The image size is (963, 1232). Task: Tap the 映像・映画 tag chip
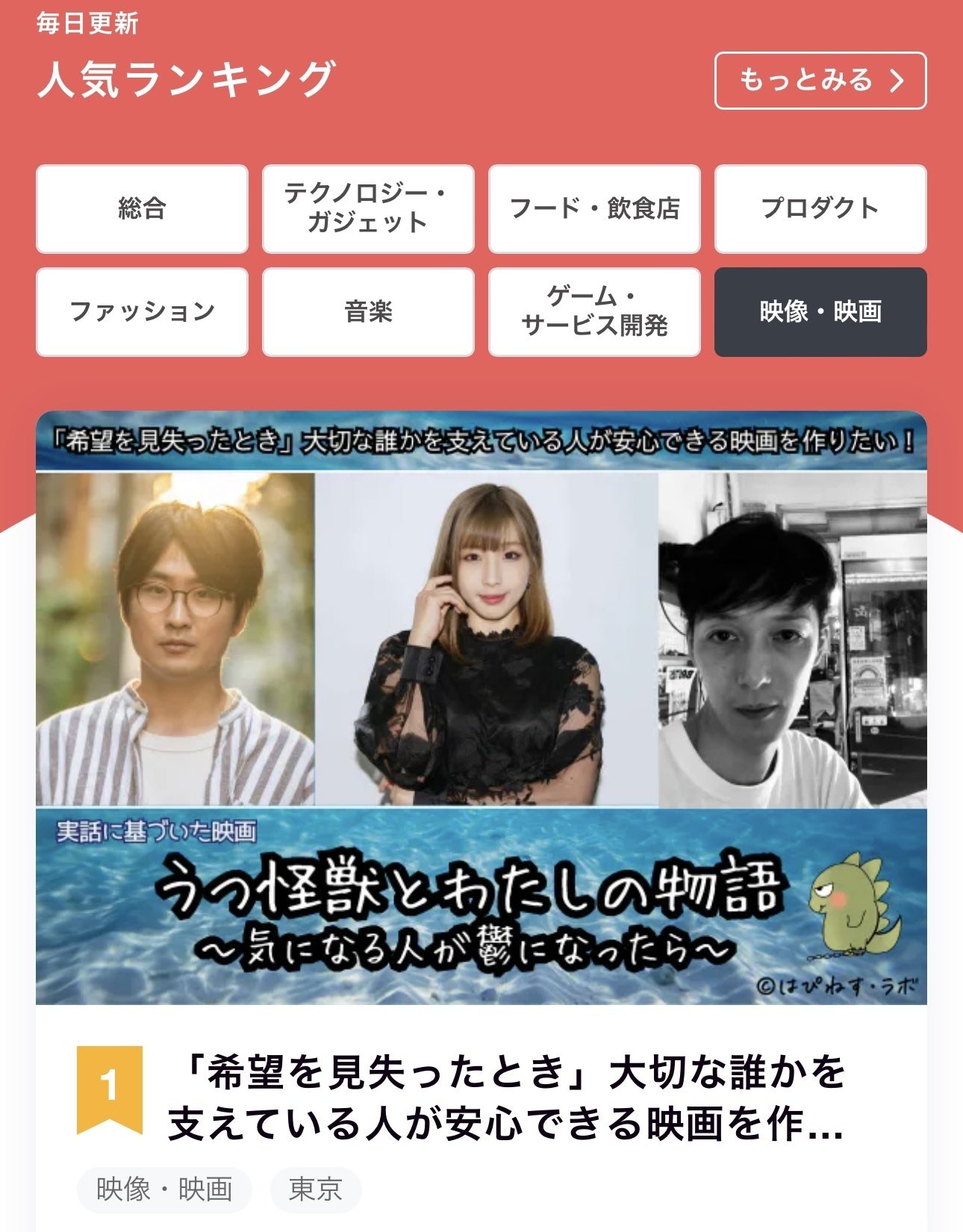(x=164, y=1189)
